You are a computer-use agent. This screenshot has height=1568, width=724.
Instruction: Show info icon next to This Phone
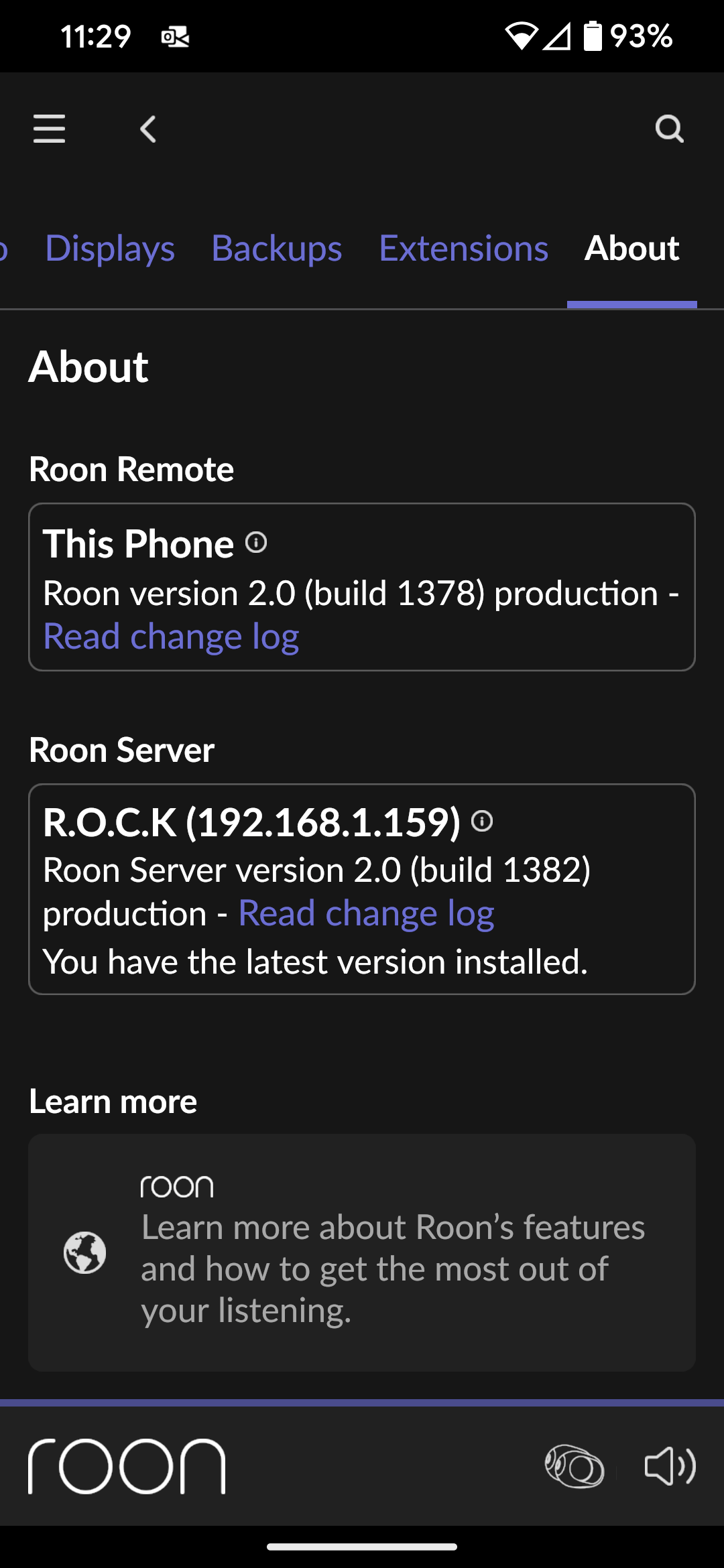click(x=256, y=542)
